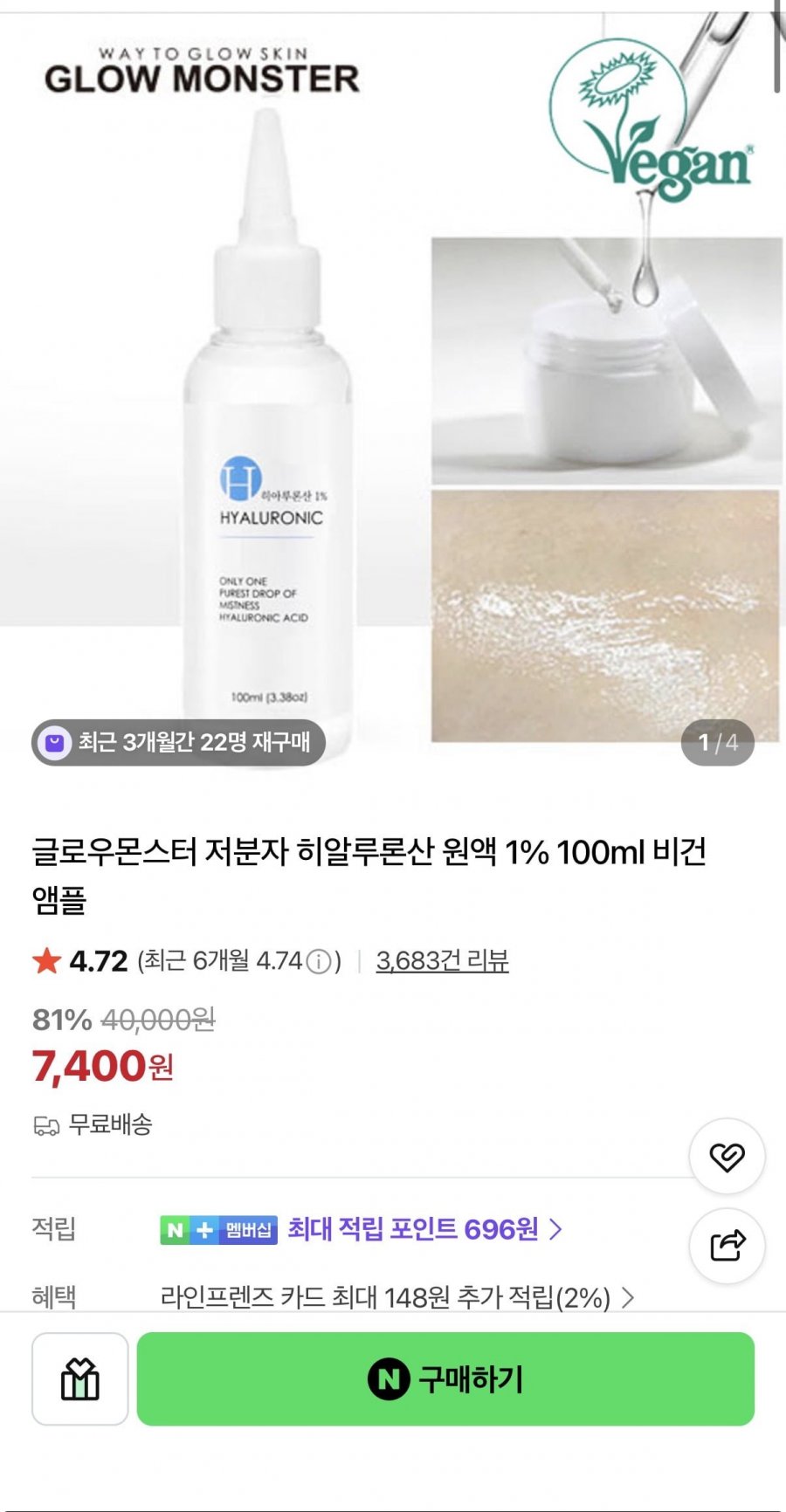Expand 라인프렌즈 카드 추가 적립 benefit
This screenshot has height=1512, width=786.
pos(396,1297)
